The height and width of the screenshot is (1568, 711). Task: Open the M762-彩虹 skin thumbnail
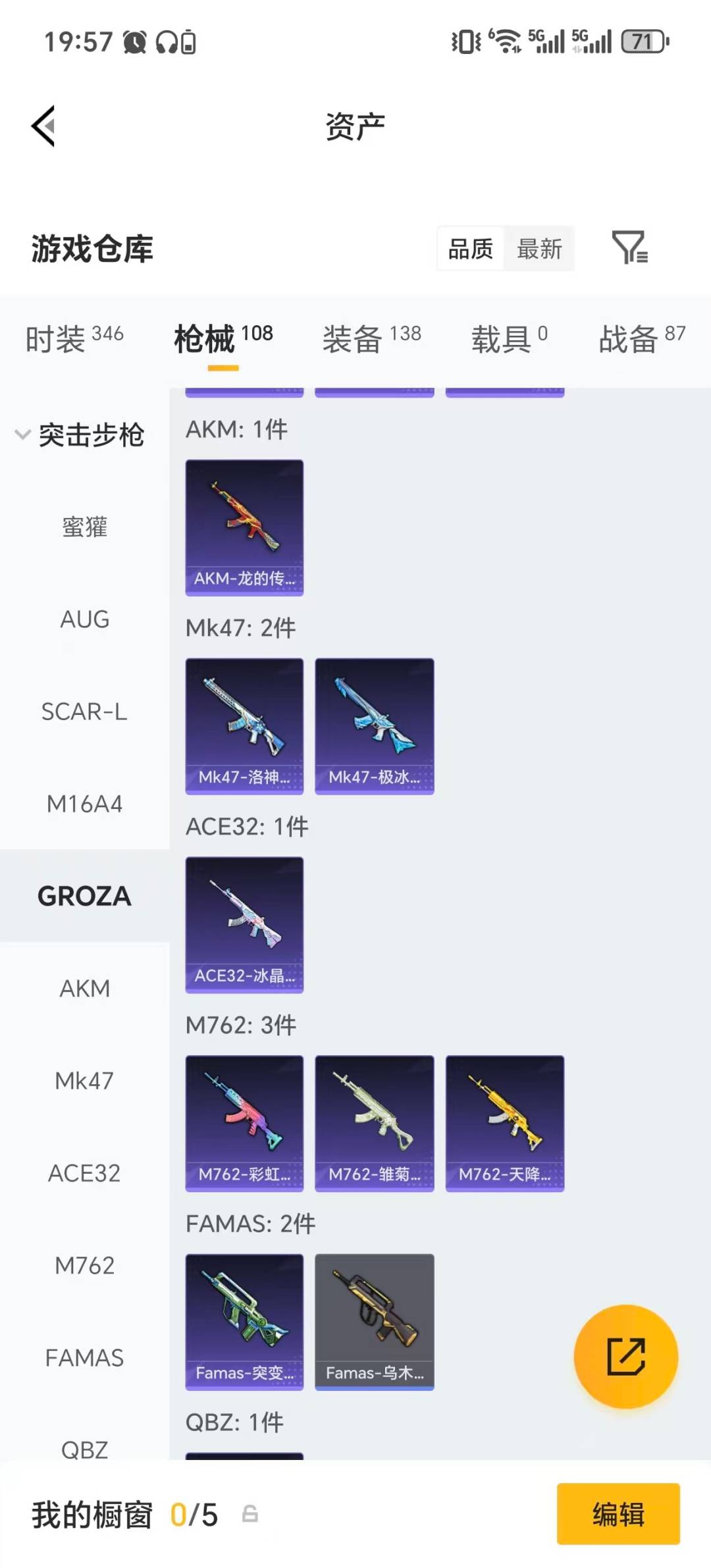(x=244, y=1123)
